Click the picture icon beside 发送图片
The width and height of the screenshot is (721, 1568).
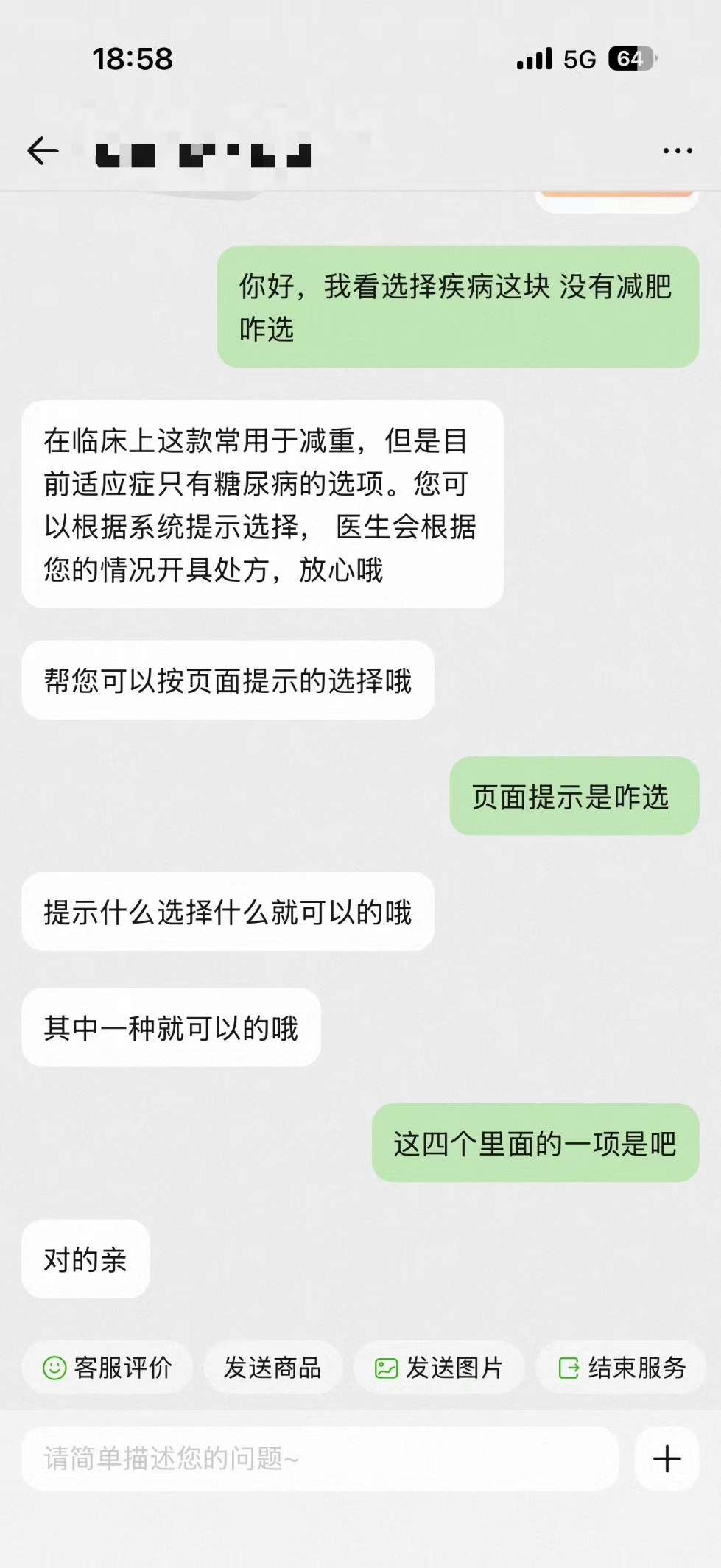point(386,1368)
